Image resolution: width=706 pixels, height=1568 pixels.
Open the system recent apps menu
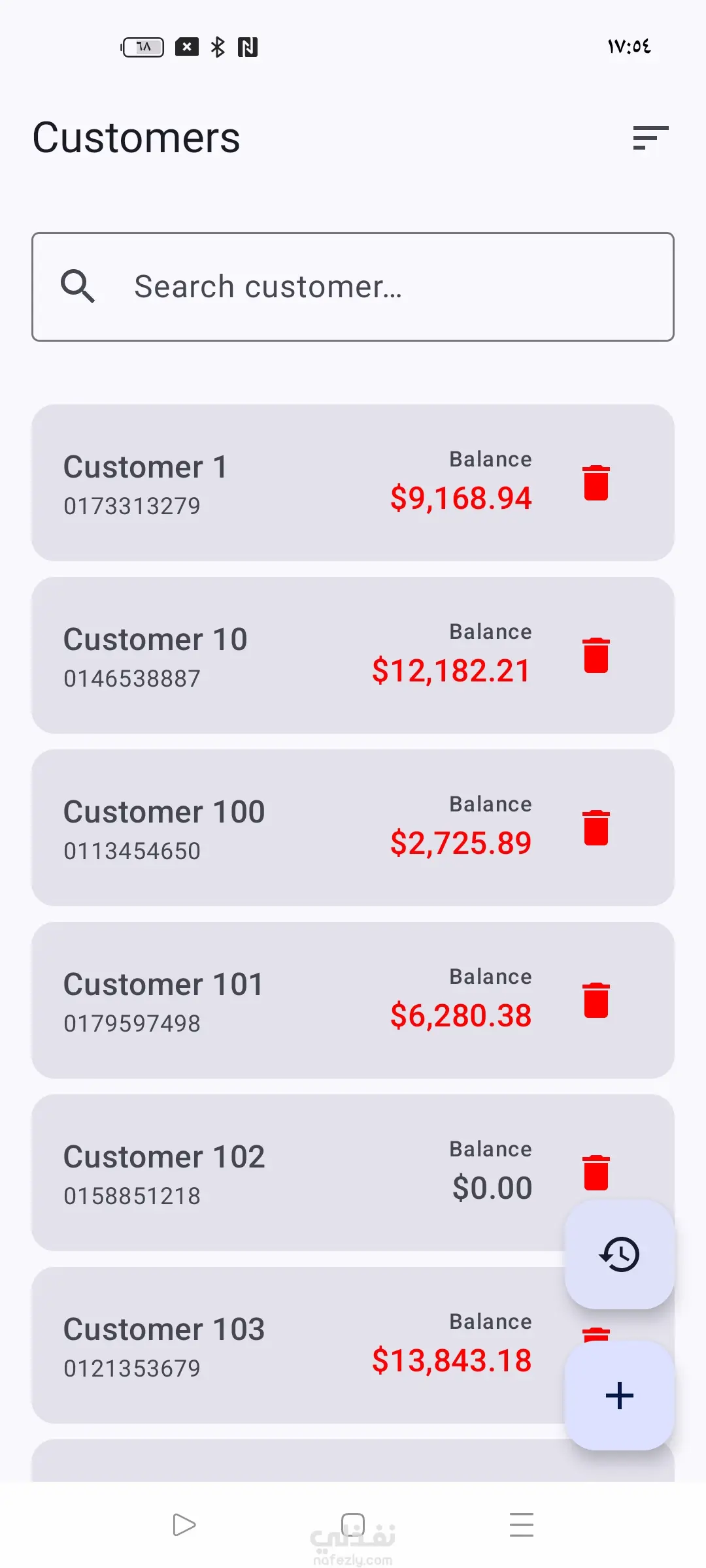522,1525
